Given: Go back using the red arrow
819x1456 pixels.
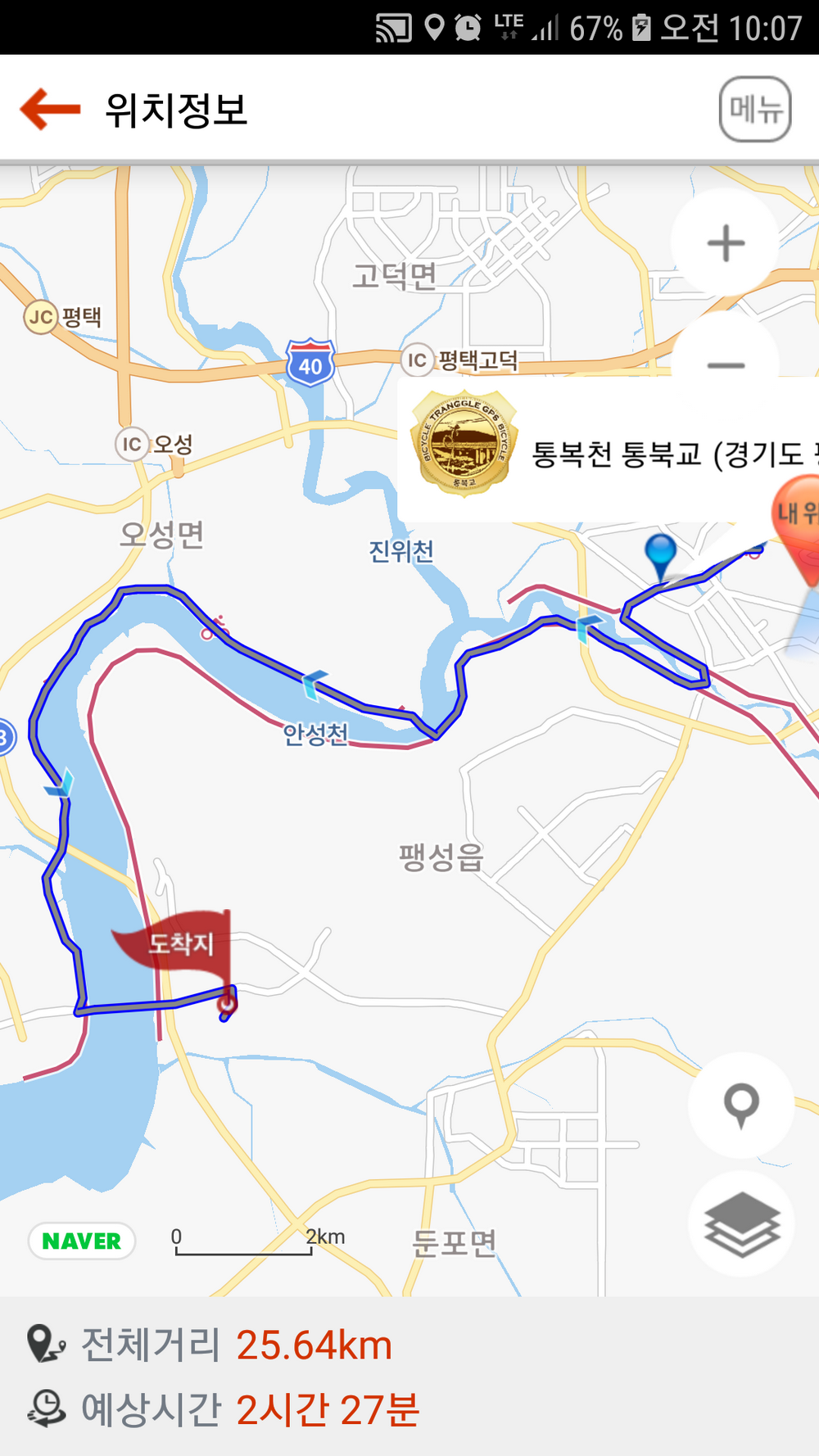Looking at the screenshot, I should (50, 109).
